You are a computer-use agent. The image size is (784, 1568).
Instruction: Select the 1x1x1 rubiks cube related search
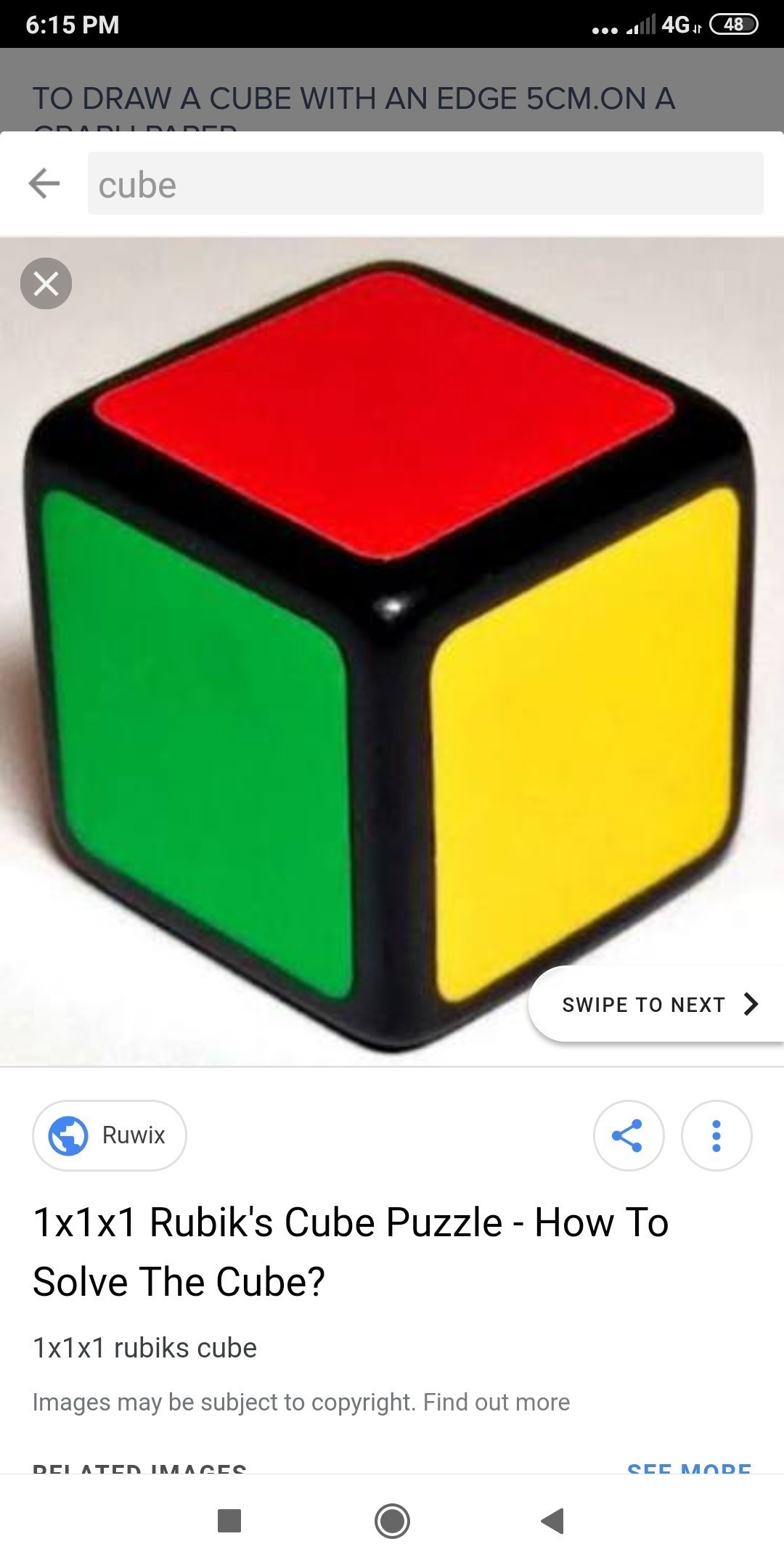tap(144, 1347)
